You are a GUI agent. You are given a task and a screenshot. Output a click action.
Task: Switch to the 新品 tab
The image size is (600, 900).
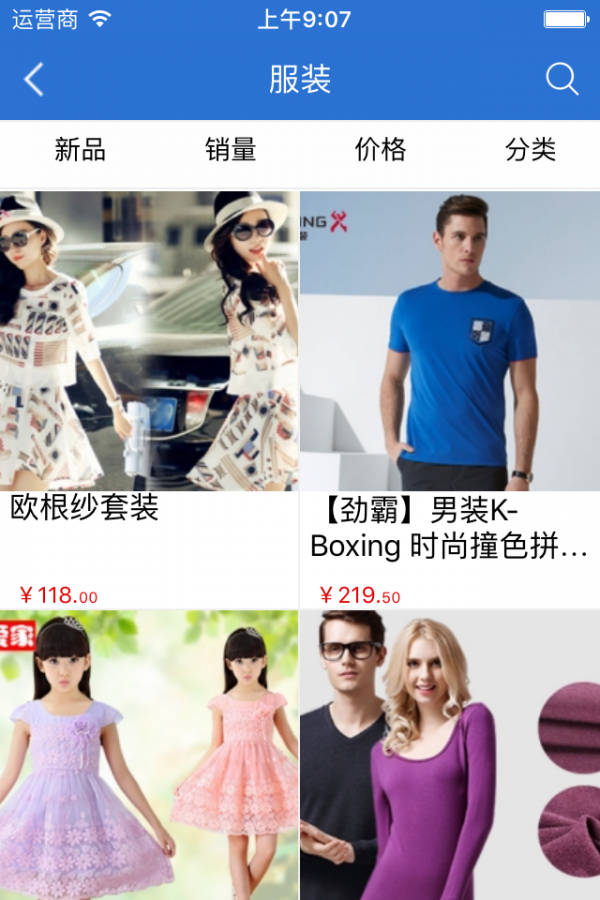tap(80, 150)
